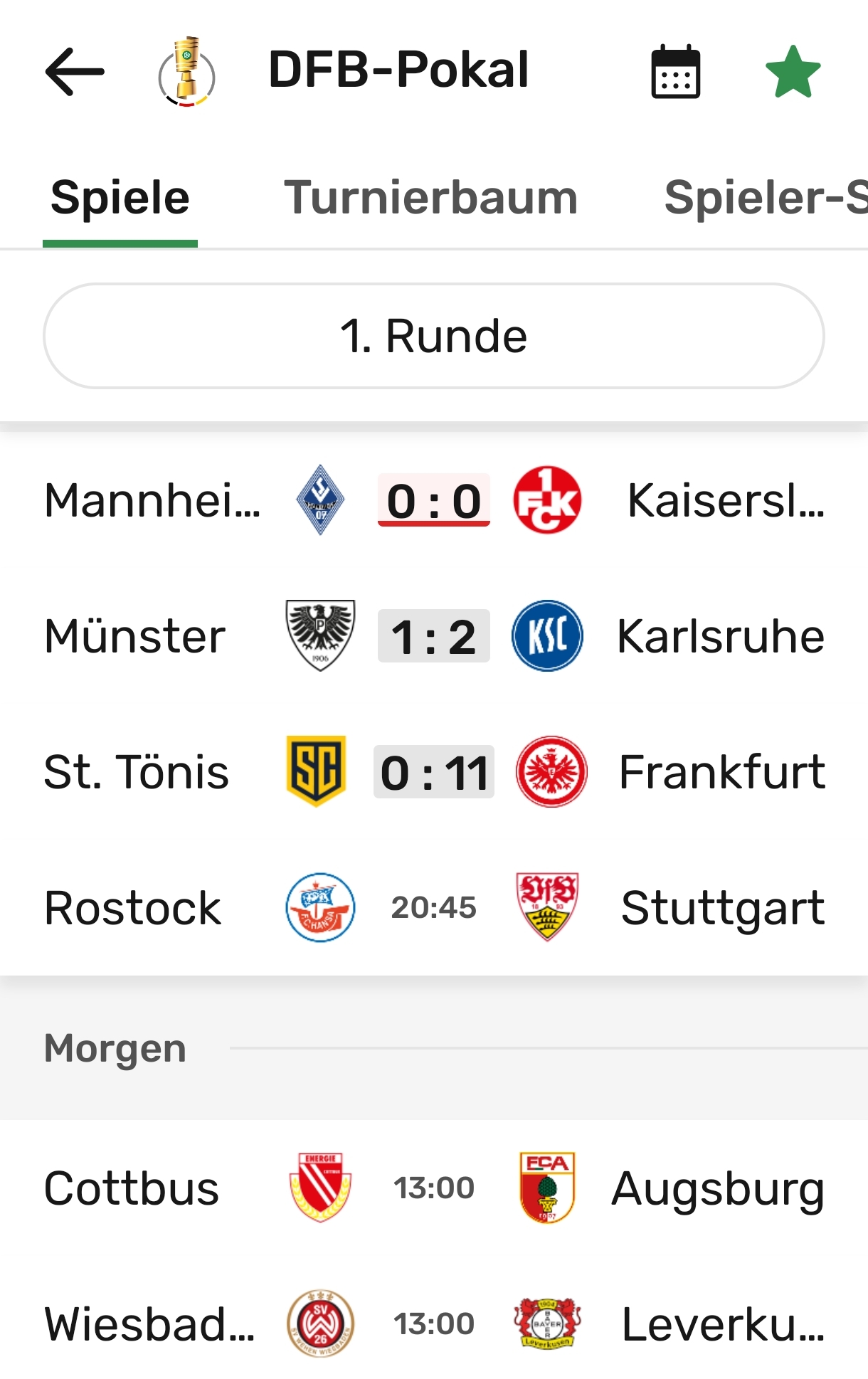The width and height of the screenshot is (868, 1379).
Task: Switch to the Spieler-S tab
Action: (766, 197)
